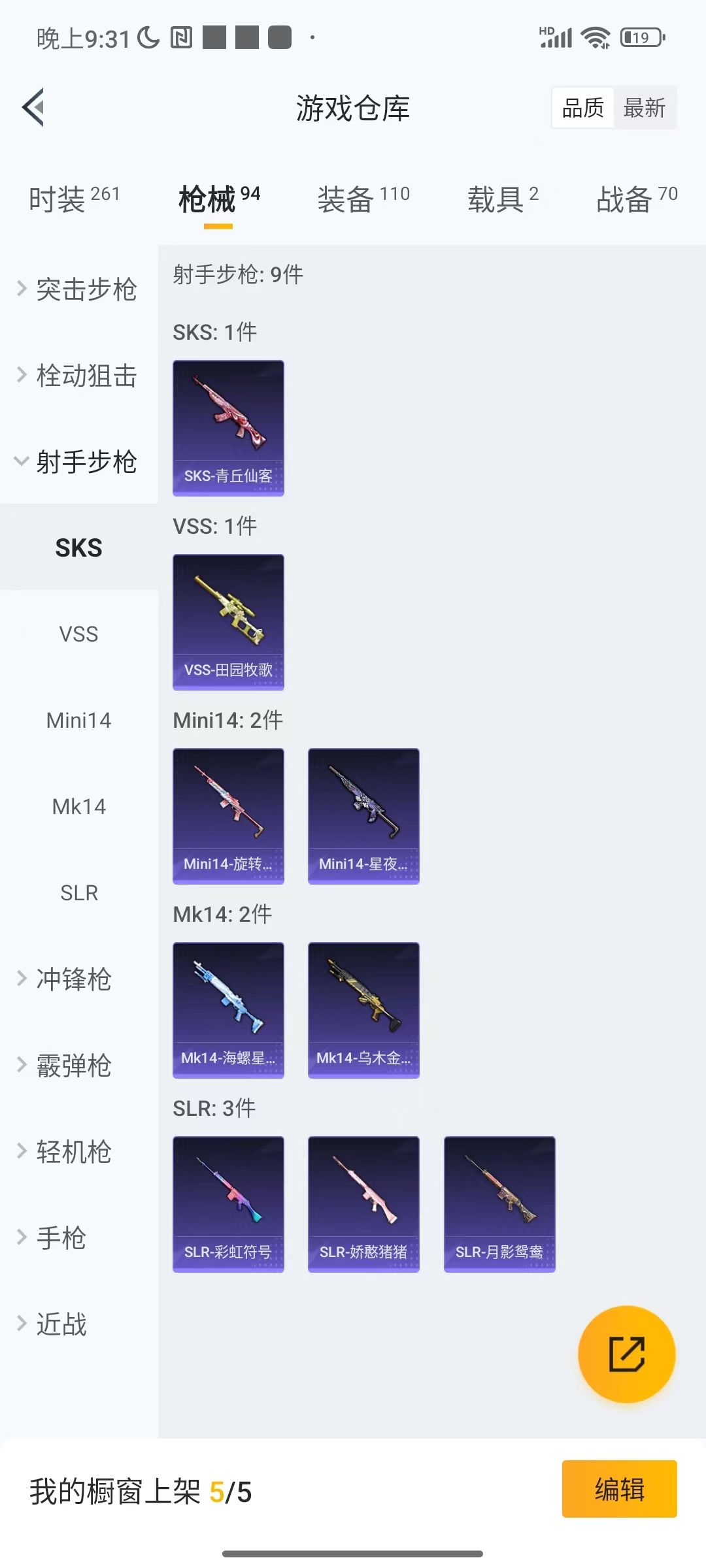Open the Mk14-乌木金 skin card

(x=363, y=1010)
